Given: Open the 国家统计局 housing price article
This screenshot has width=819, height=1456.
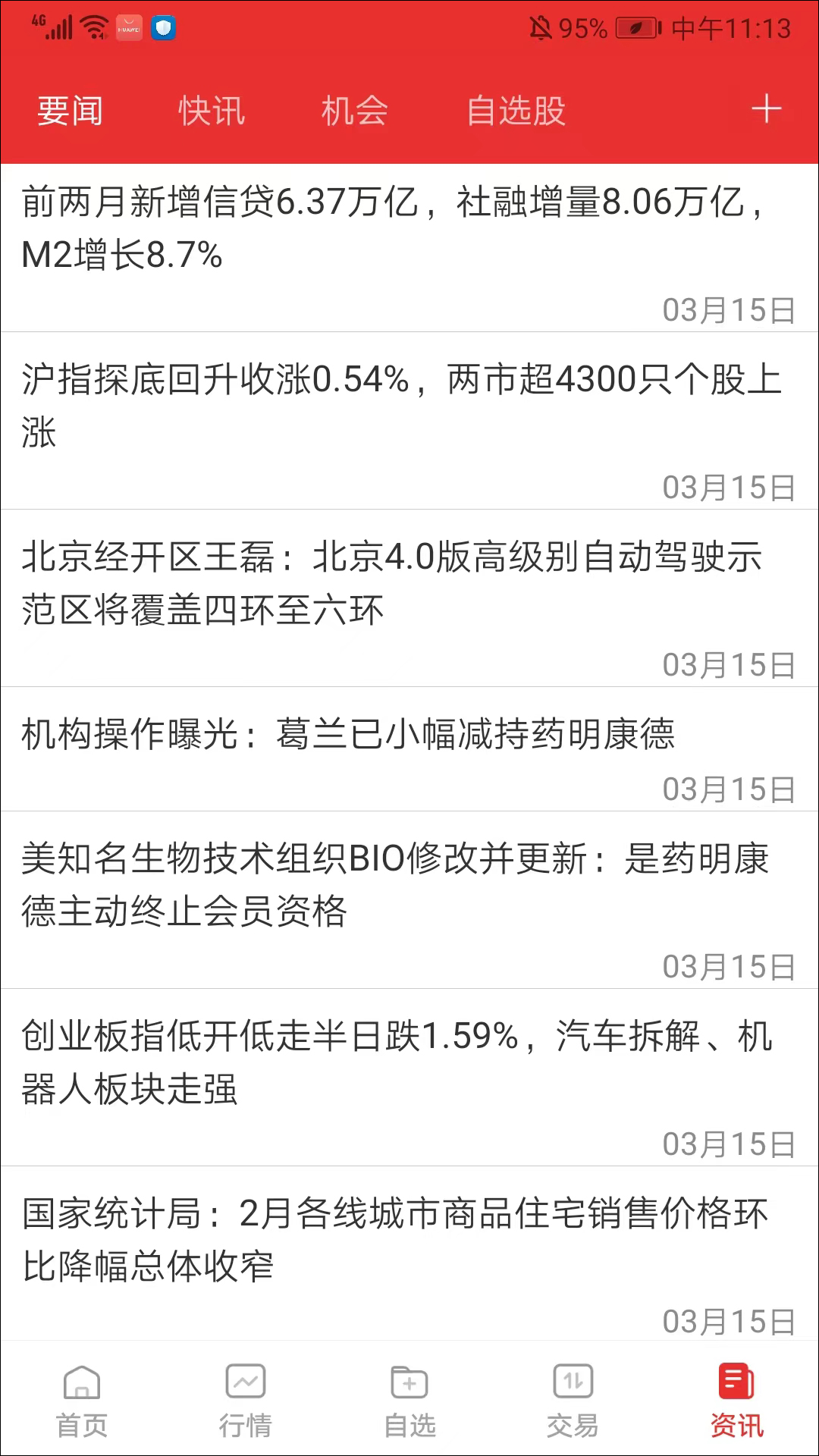Looking at the screenshot, I should pos(394,1240).
